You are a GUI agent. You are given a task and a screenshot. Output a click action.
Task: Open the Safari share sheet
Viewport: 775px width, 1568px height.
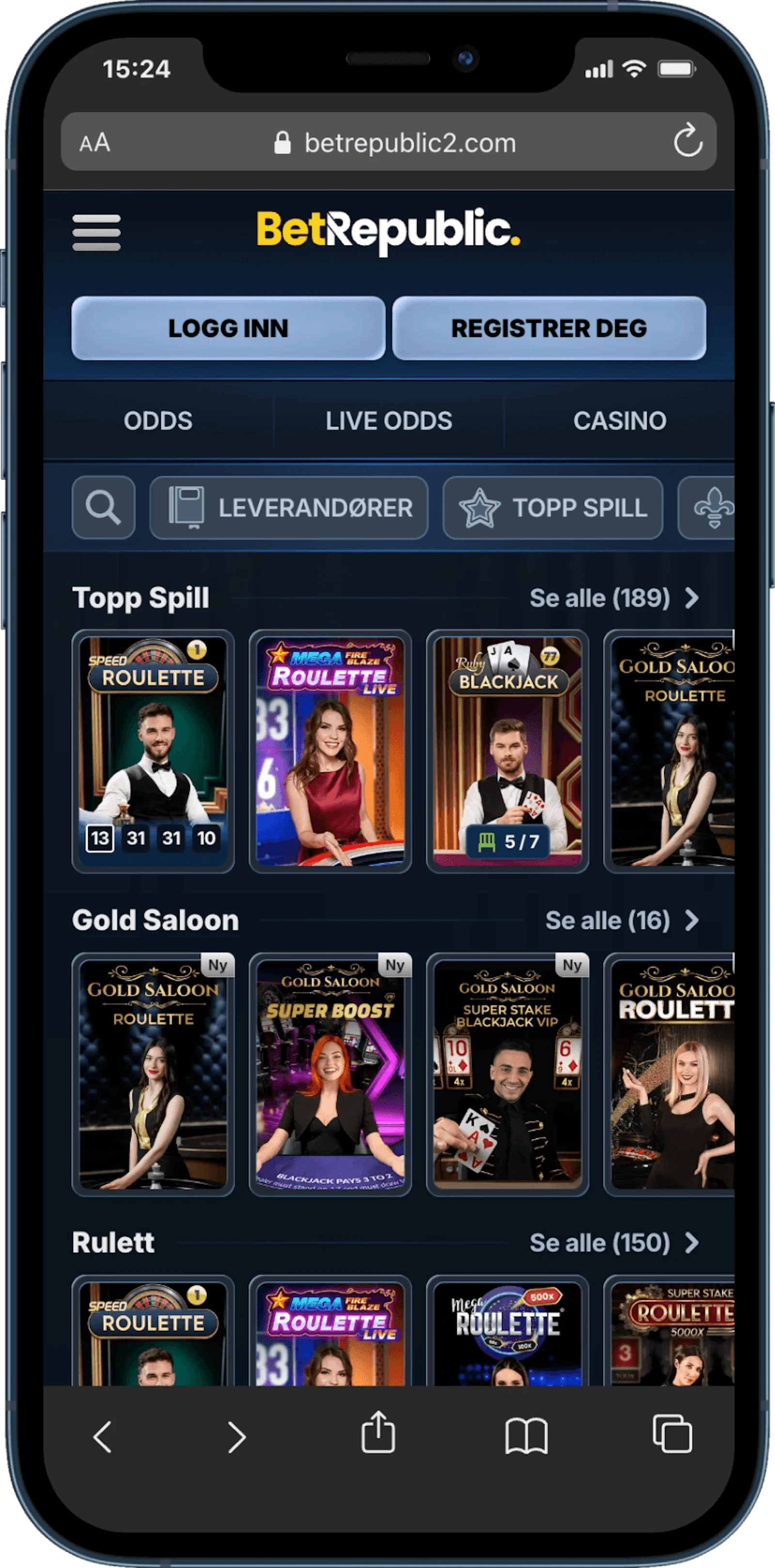point(378,1433)
